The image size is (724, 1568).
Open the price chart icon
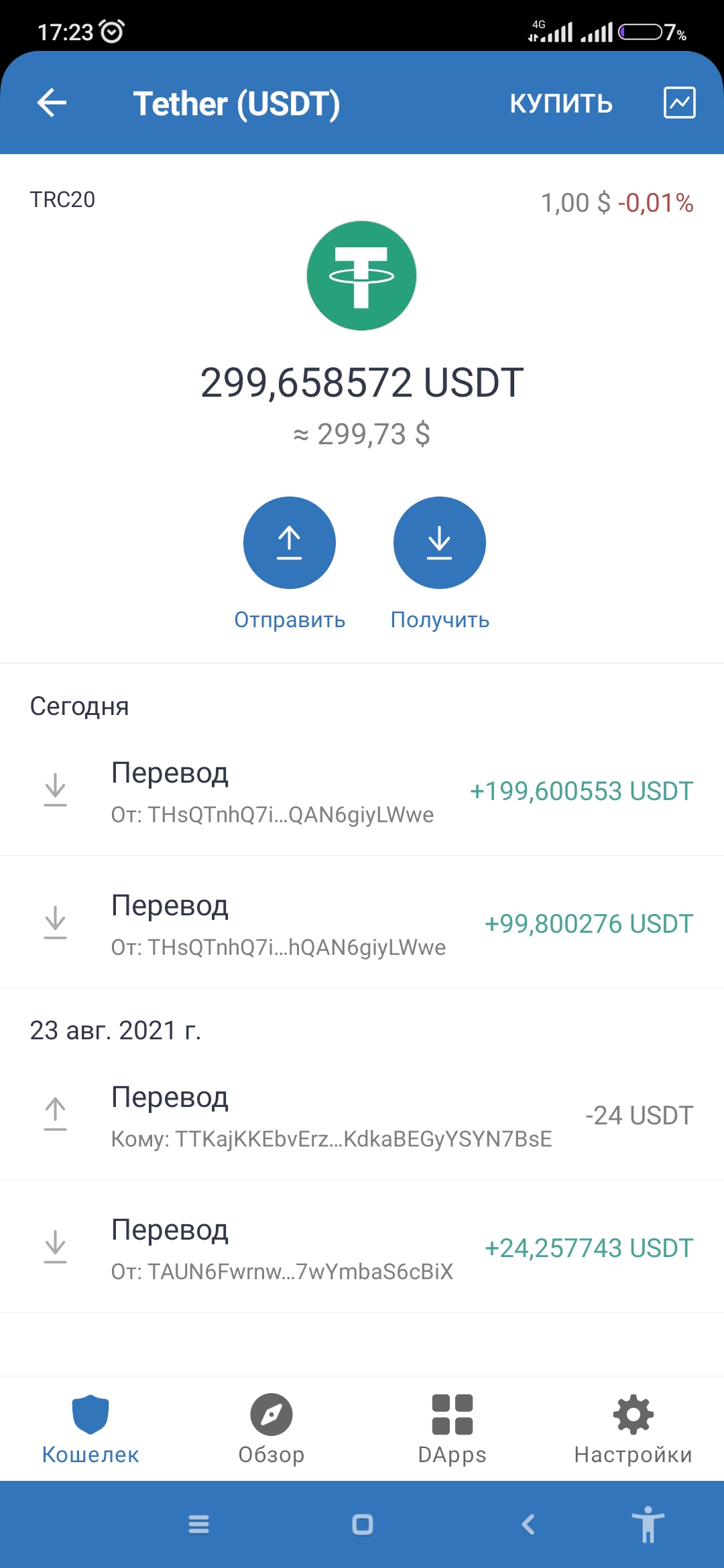tap(680, 103)
